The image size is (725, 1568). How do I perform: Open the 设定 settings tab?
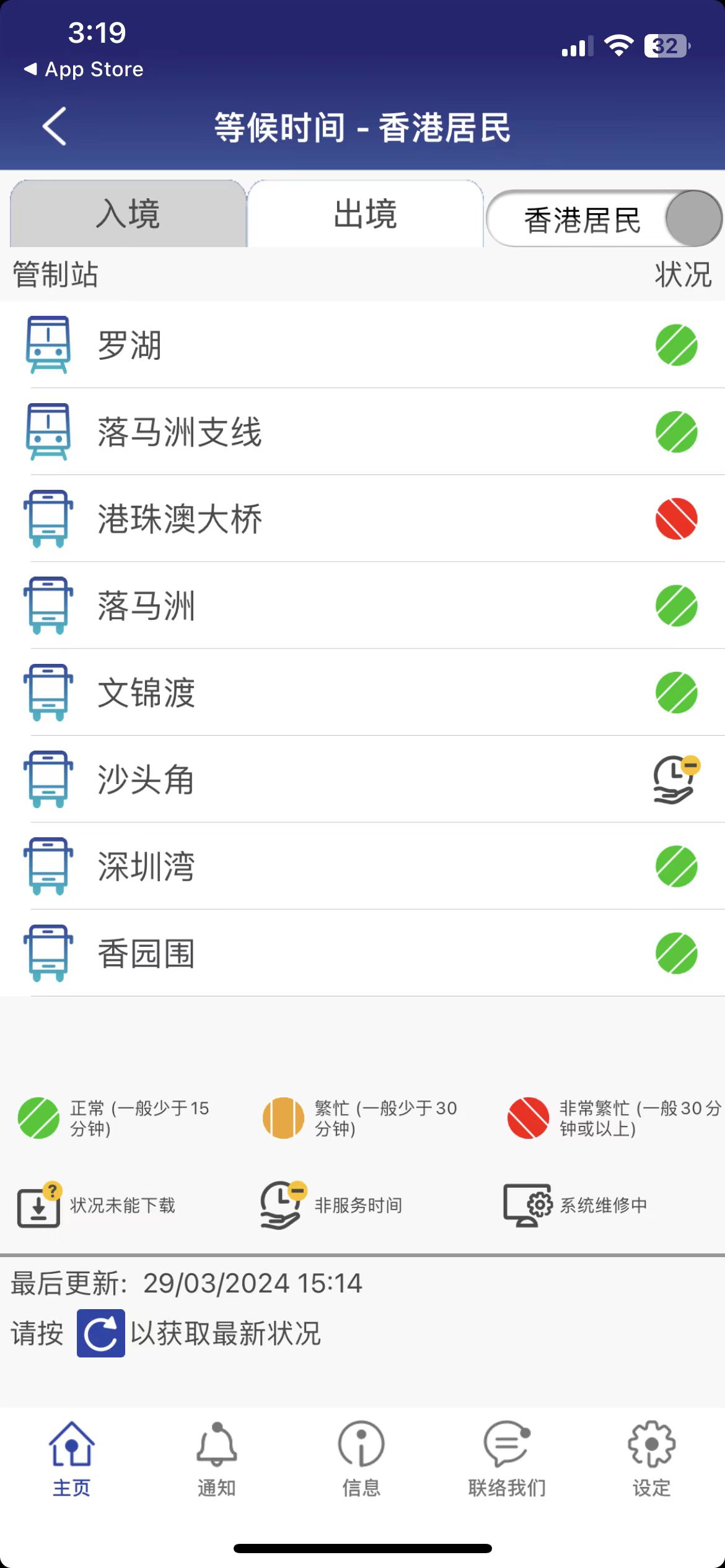tap(651, 1458)
